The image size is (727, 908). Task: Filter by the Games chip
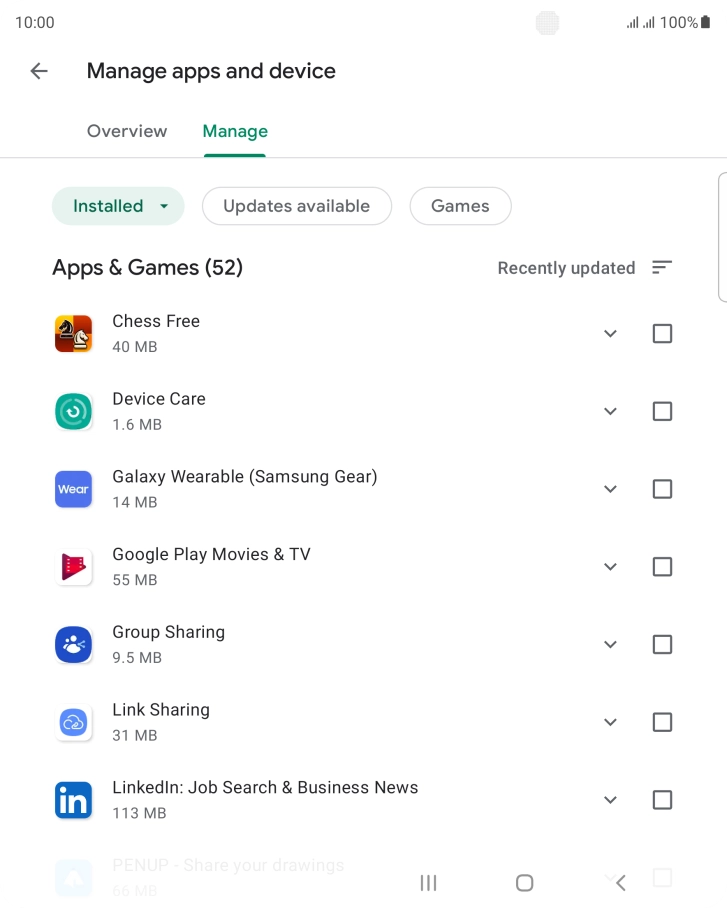[x=460, y=206]
